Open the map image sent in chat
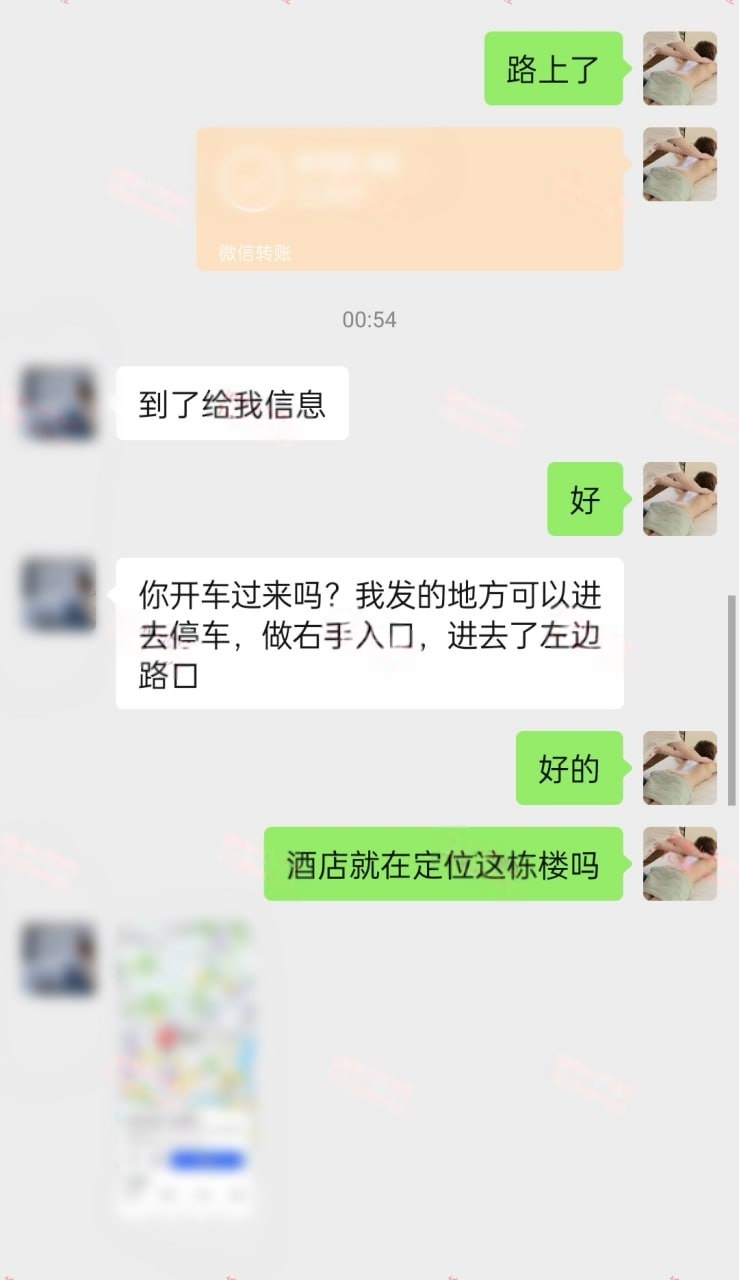This screenshot has width=739, height=1280. tap(184, 1068)
